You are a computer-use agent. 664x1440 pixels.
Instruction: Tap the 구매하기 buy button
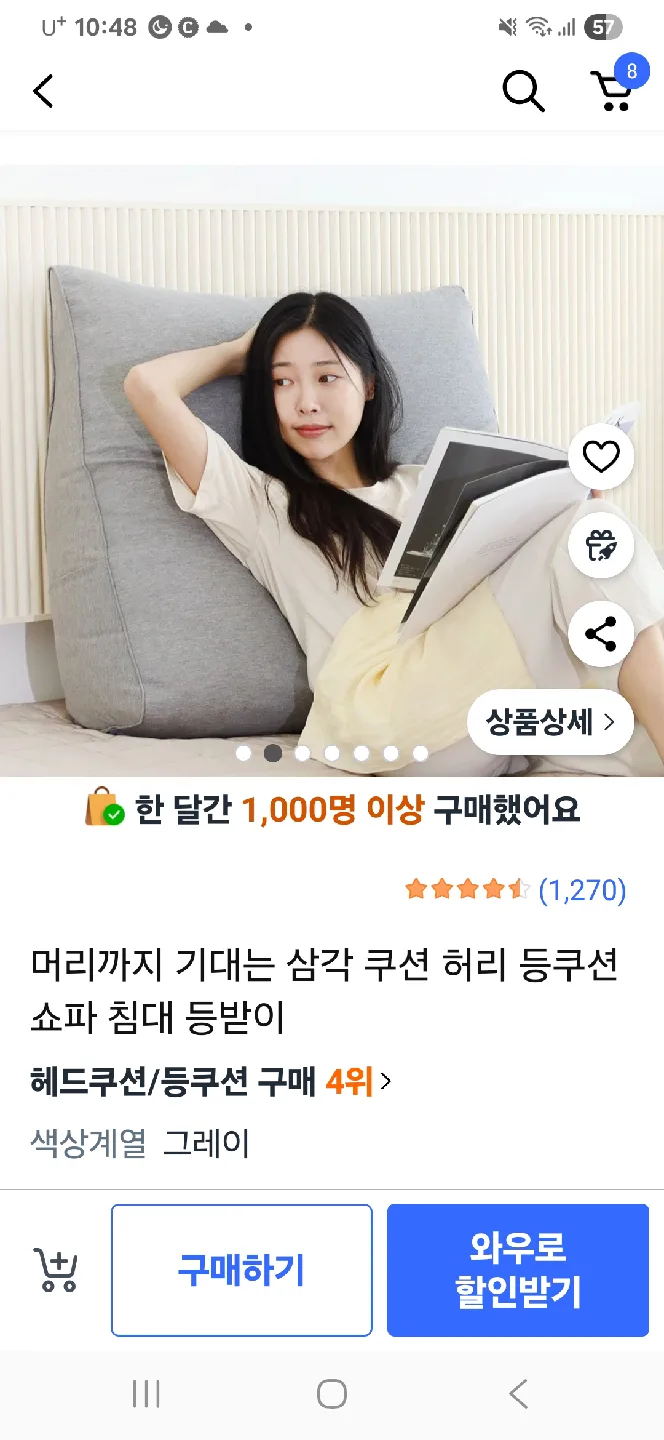click(x=241, y=1271)
